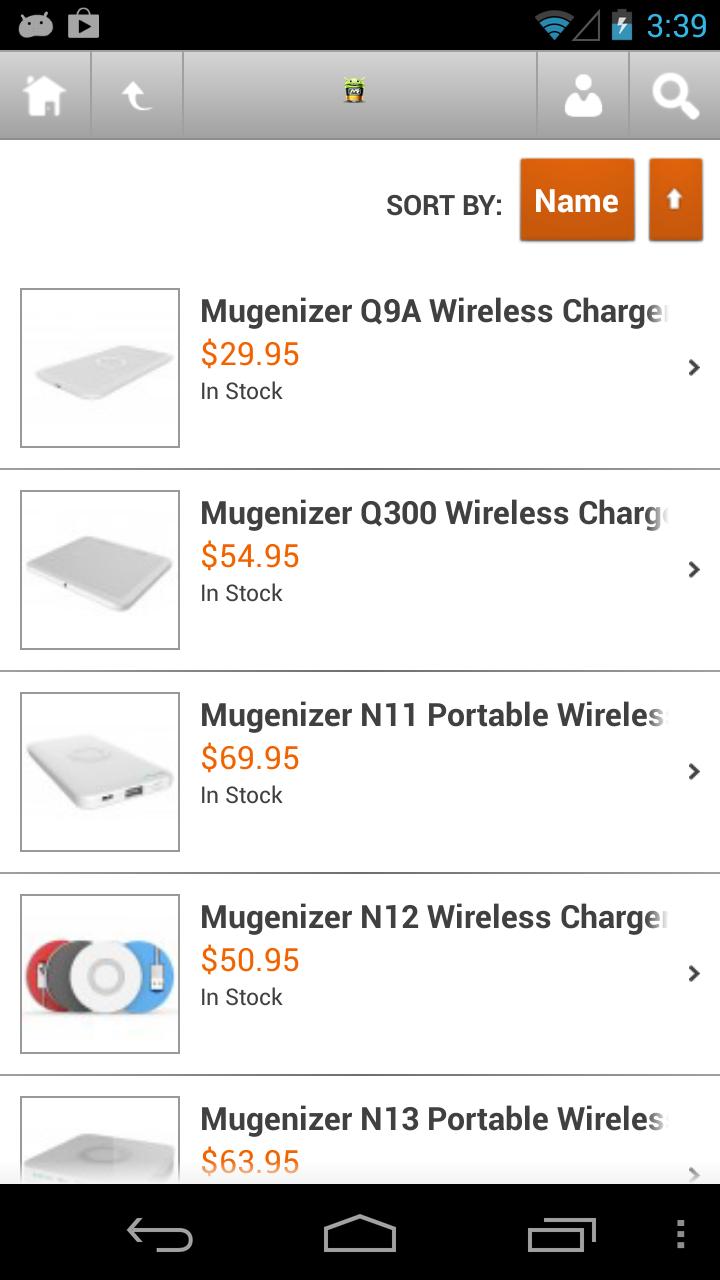This screenshot has height=1280, width=720.
Task: Tap the search magnifier icon
Action: [675, 95]
